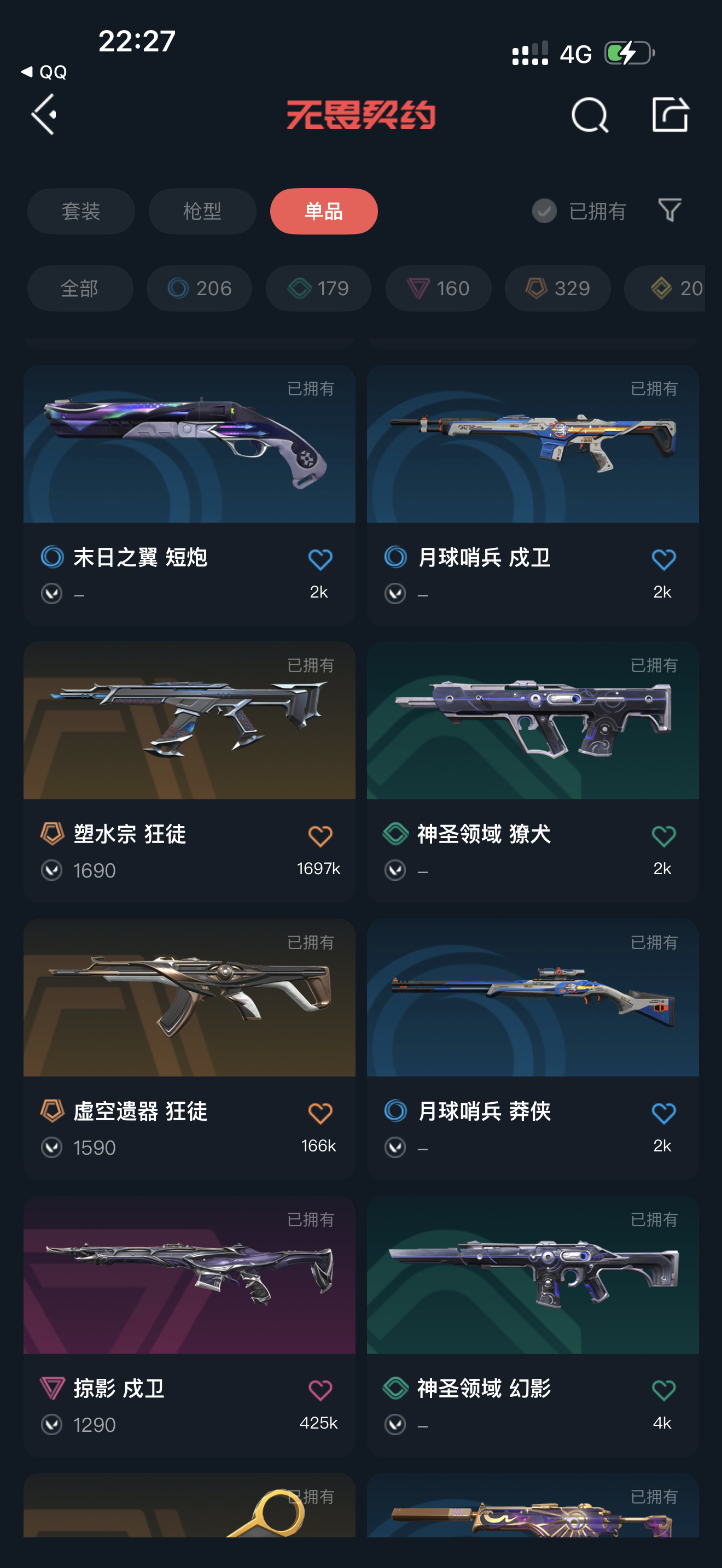Filter by the 206 rarity chip

(x=199, y=288)
